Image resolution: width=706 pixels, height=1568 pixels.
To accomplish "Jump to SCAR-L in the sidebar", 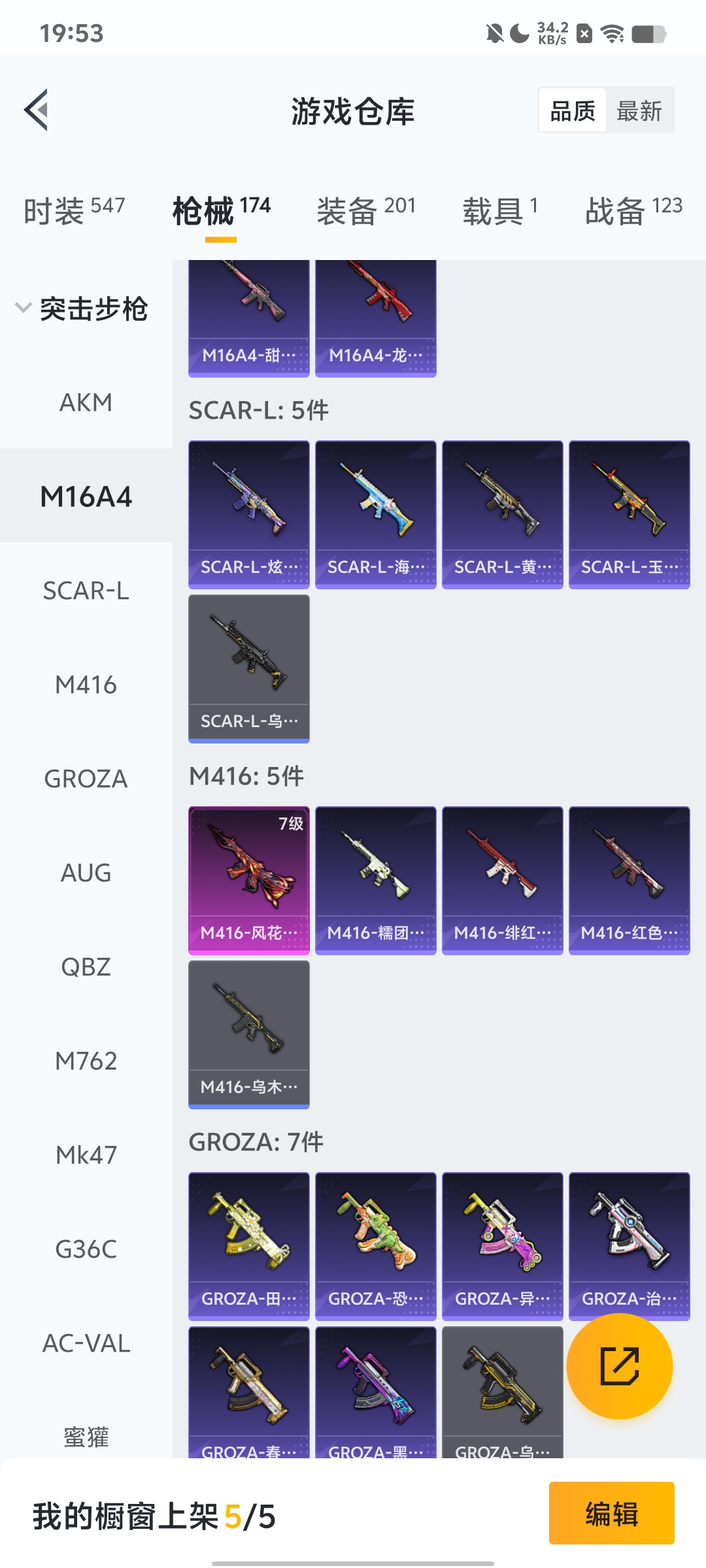I will [x=86, y=591].
